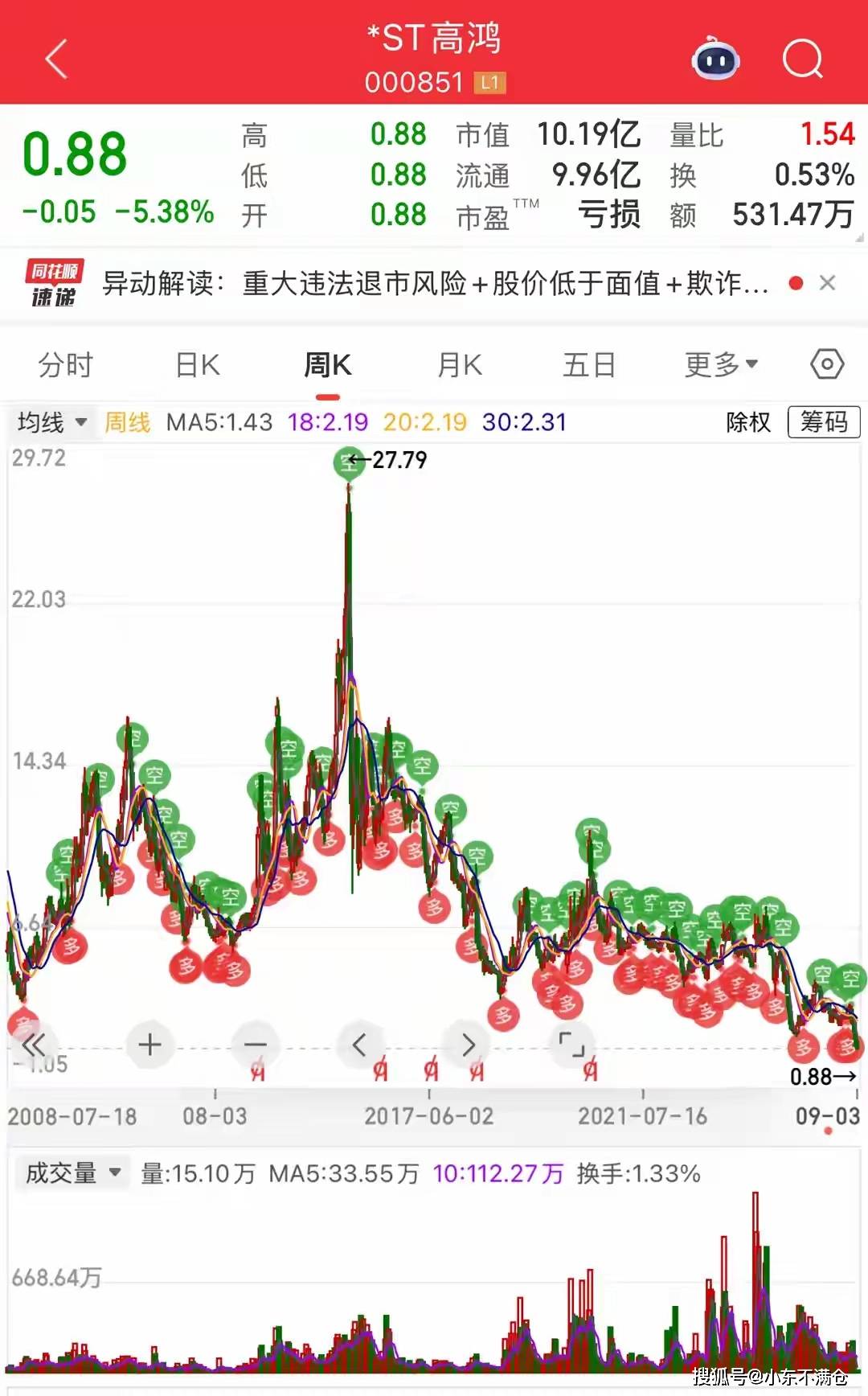Tap the 除权 adjustment option
Screen dimensions: 868x1396
[747, 422]
